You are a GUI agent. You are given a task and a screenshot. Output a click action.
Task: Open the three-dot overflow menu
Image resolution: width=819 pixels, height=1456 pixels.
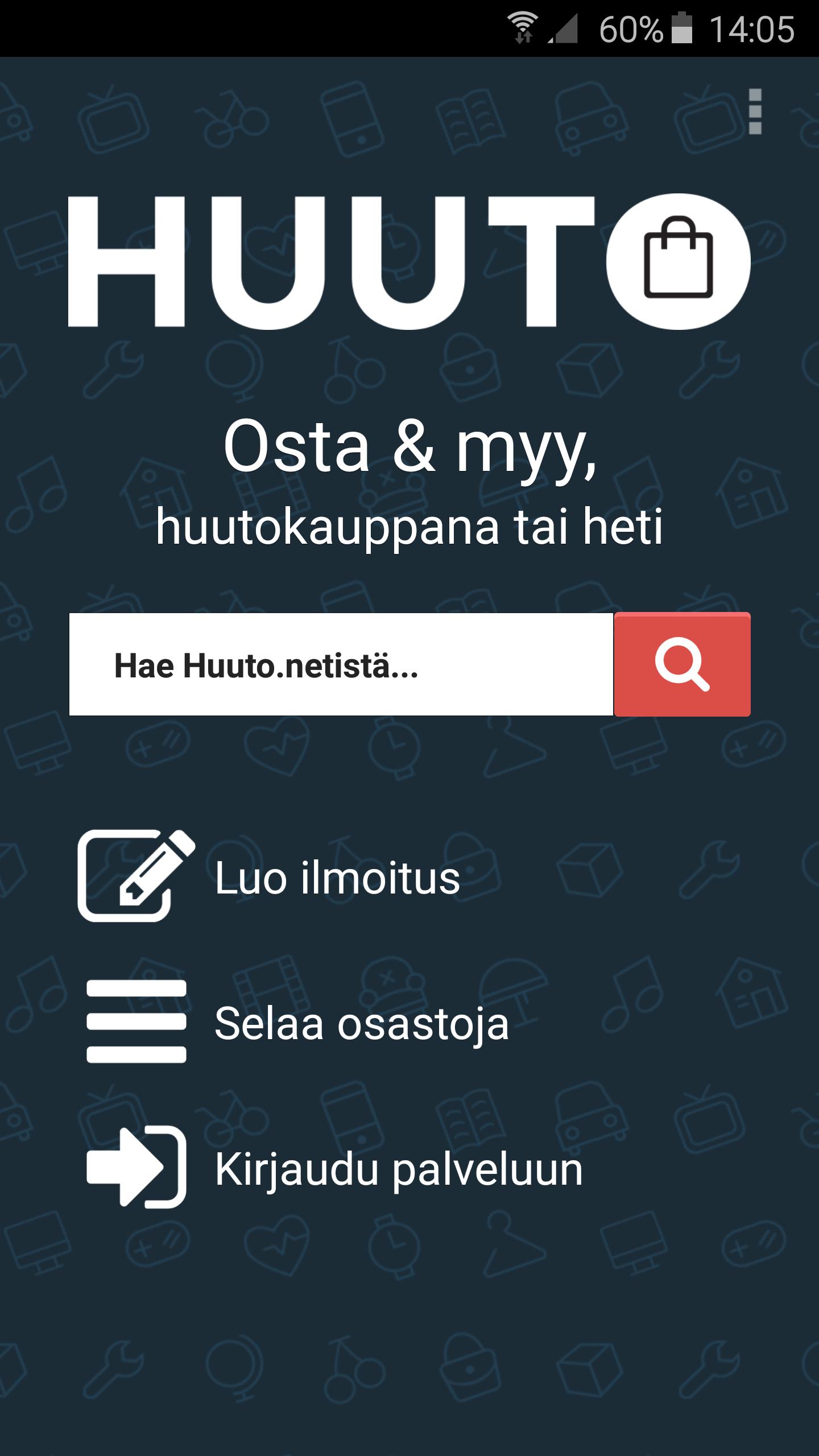pos(755,111)
